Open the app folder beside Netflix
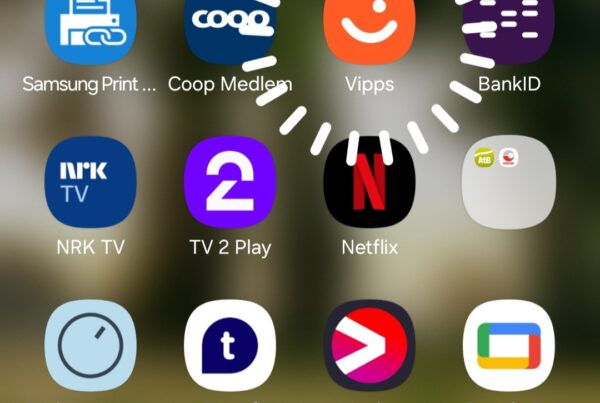This screenshot has height=403, width=600. tap(508, 182)
